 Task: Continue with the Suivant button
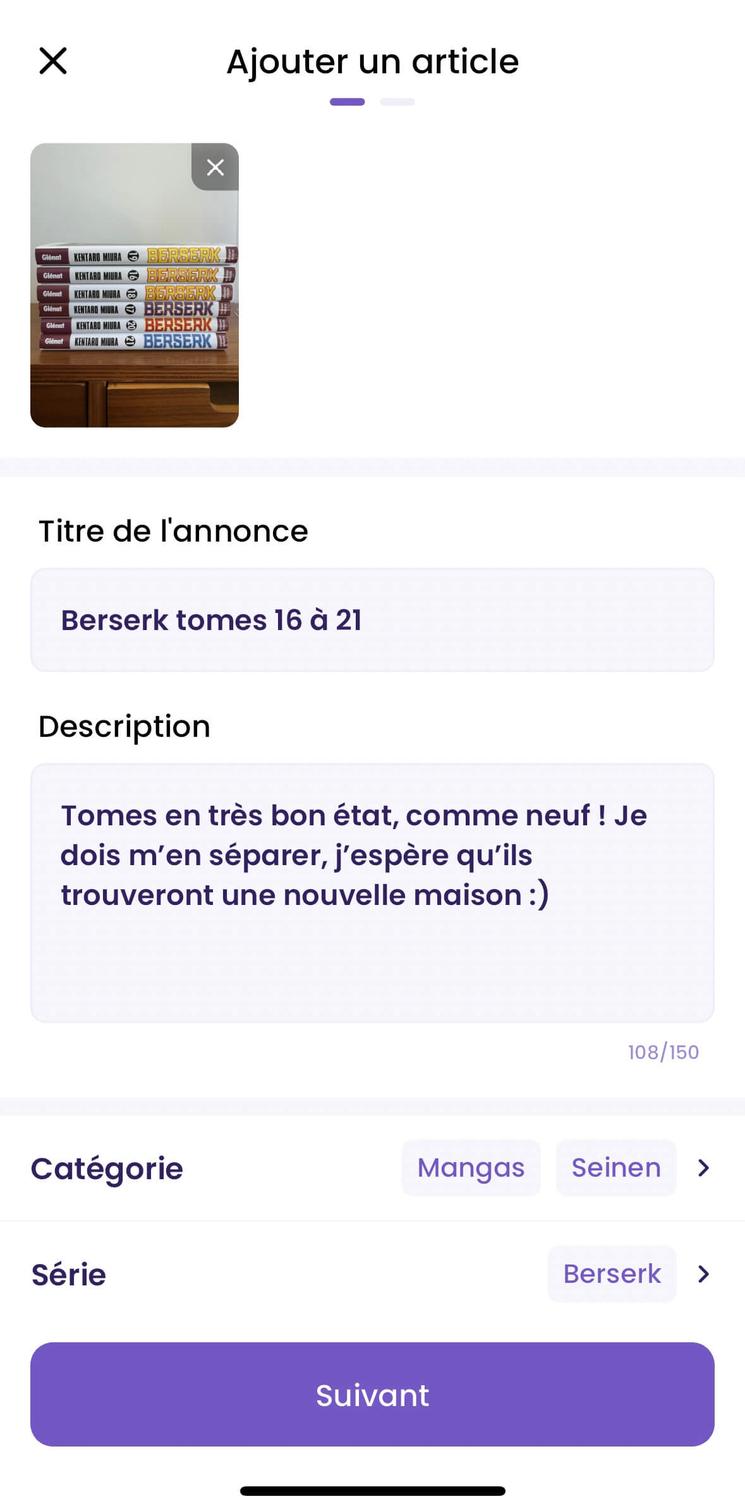372,1394
